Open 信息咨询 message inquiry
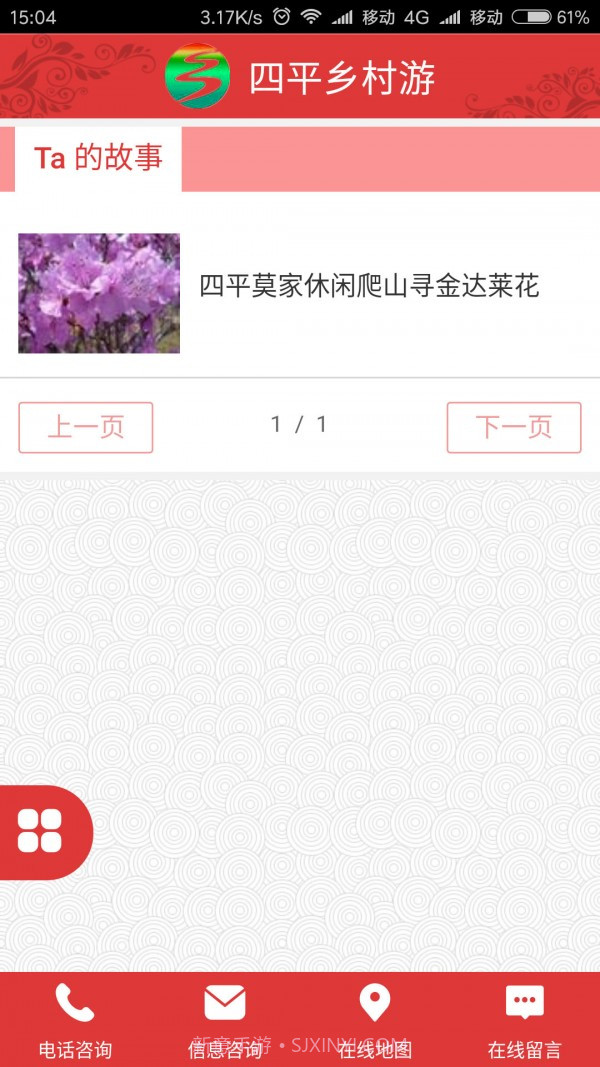The image size is (600, 1067). pyautogui.click(x=225, y=1018)
